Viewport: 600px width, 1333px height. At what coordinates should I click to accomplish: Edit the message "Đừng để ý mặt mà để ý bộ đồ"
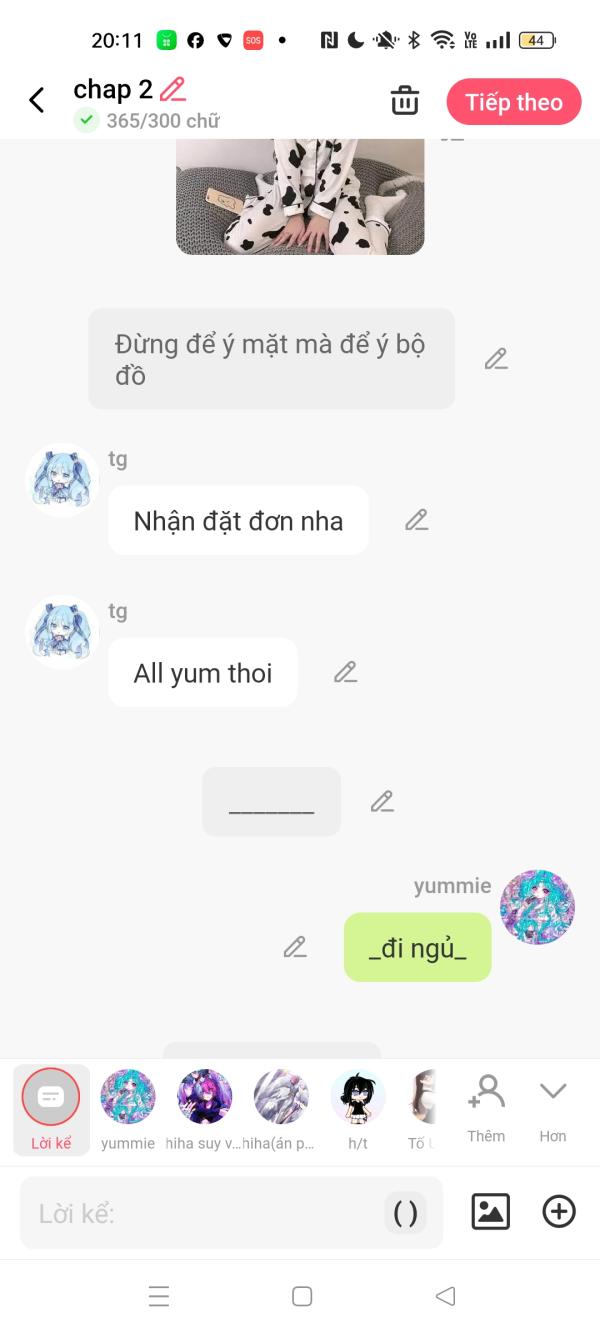[x=496, y=359]
